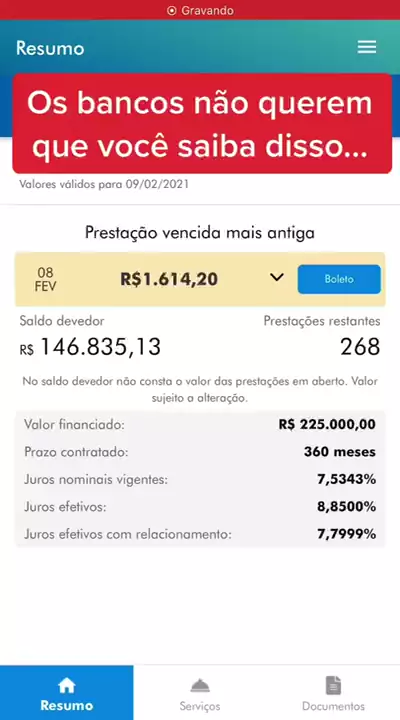The height and width of the screenshot is (720, 400).
Task: Switch to the Documentos tab
Action: [333, 692]
